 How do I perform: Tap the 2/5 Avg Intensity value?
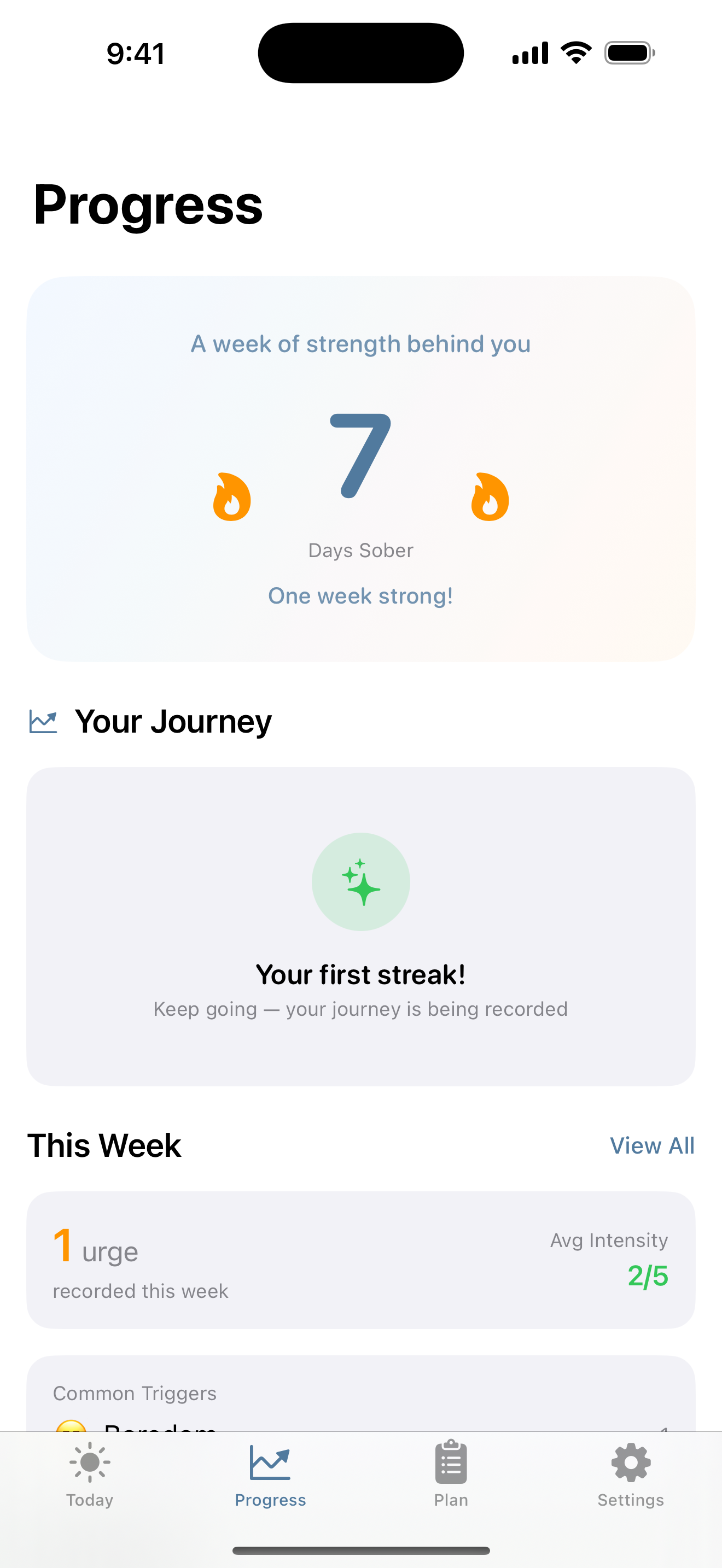(648, 1278)
